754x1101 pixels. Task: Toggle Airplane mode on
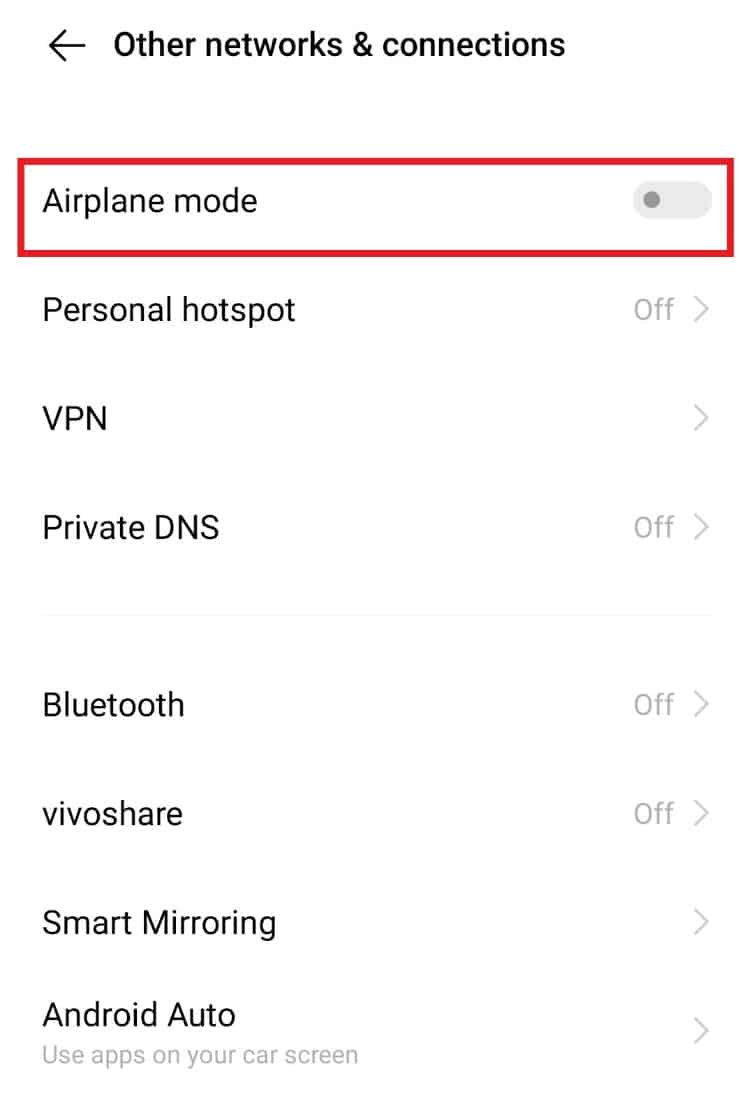669,201
